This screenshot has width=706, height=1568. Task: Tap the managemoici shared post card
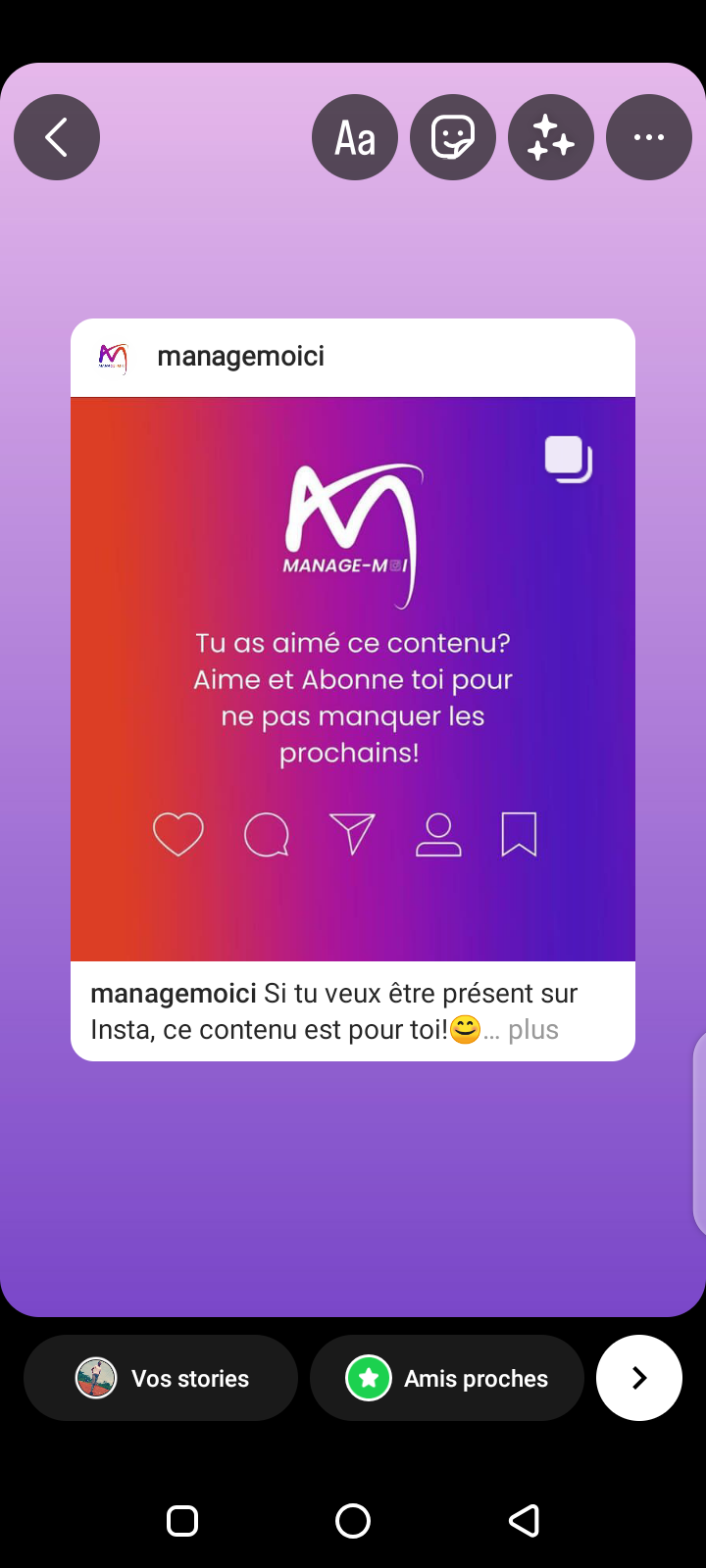[x=353, y=688]
